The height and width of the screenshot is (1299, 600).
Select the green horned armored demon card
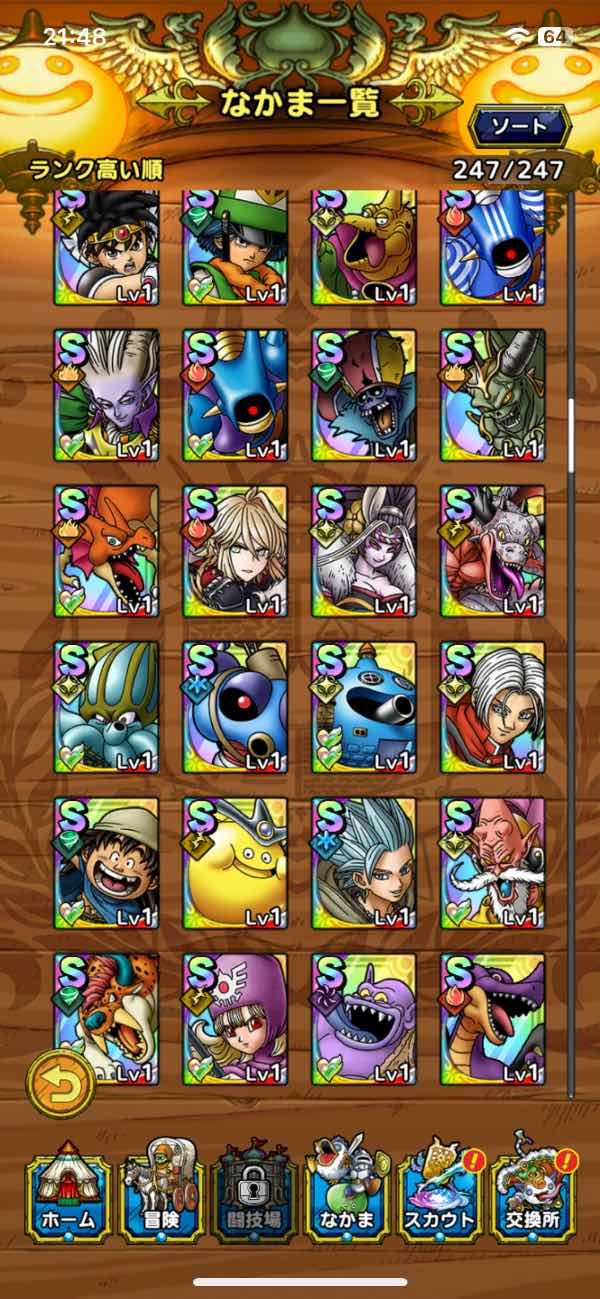coord(493,395)
